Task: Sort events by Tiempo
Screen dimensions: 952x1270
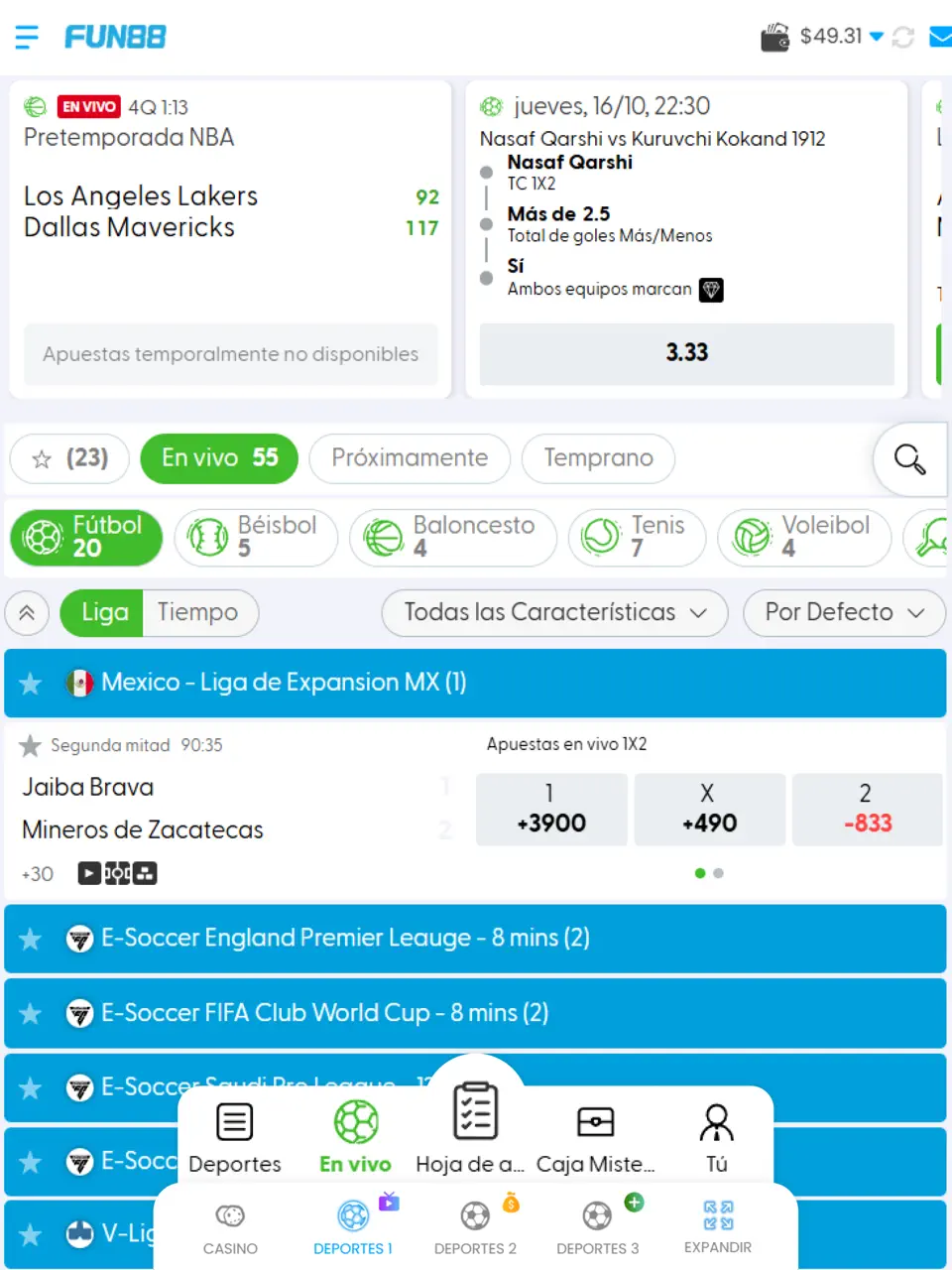Action: point(198,612)
